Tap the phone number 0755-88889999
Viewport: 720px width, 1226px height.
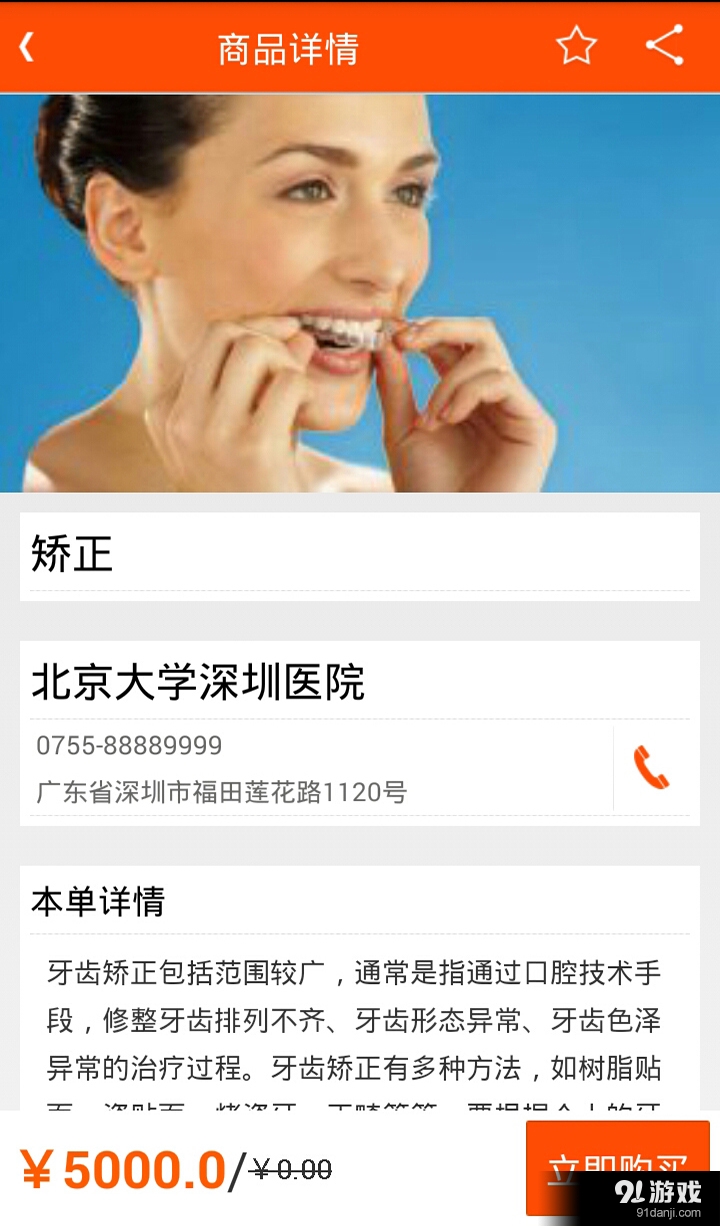coord(128,745)
